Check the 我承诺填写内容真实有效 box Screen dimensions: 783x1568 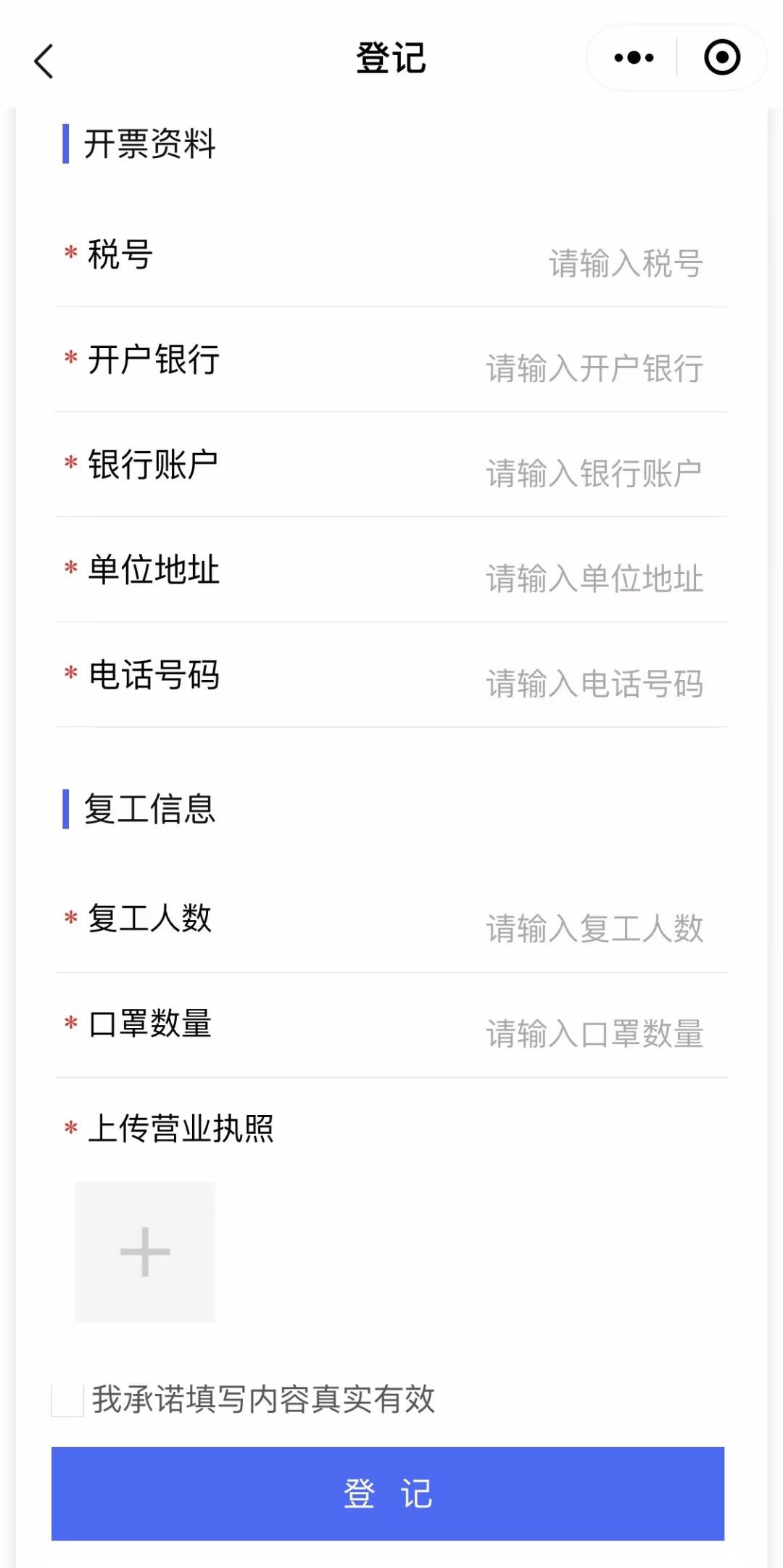(x=68, y=1400)
